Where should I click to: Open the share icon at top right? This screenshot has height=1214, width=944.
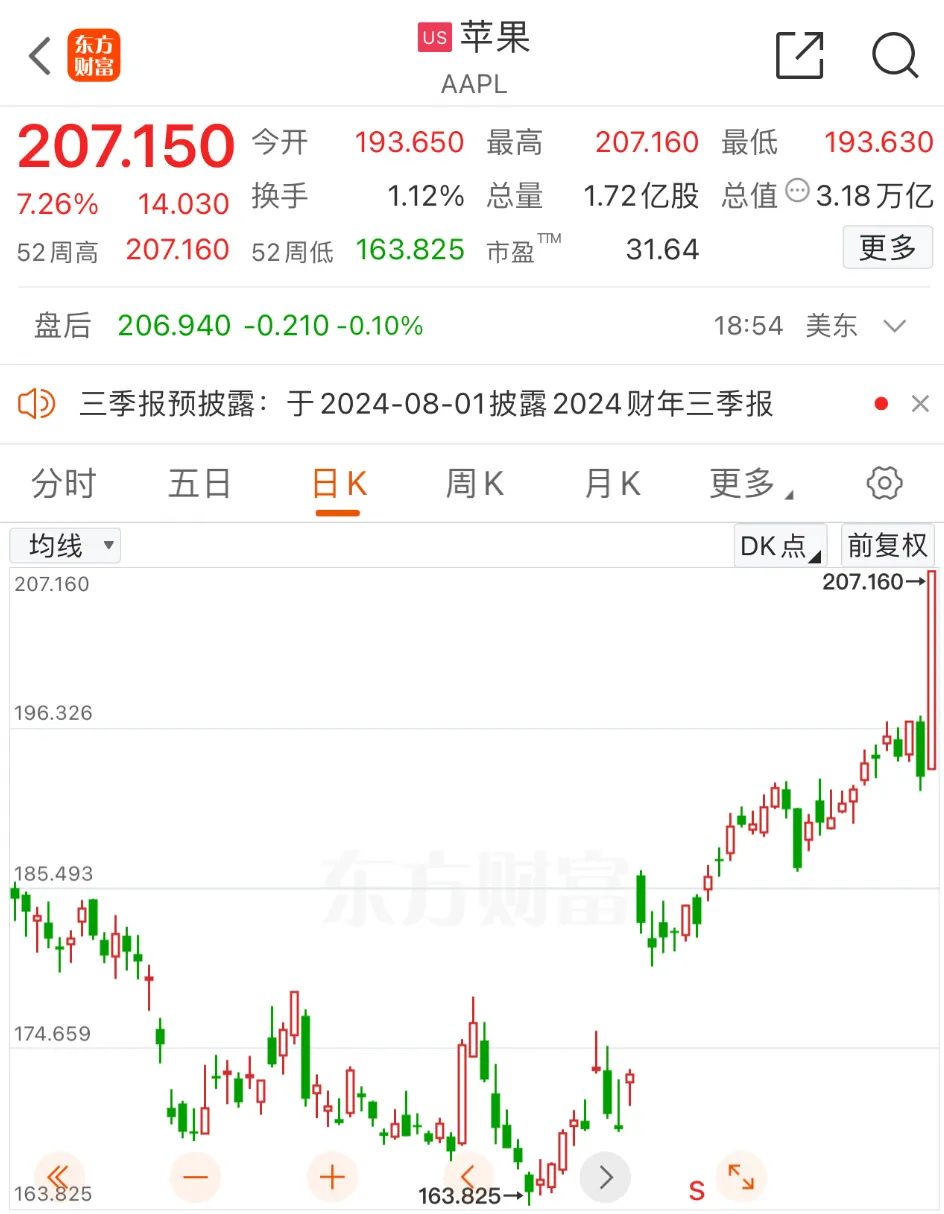tap(799, 55)
